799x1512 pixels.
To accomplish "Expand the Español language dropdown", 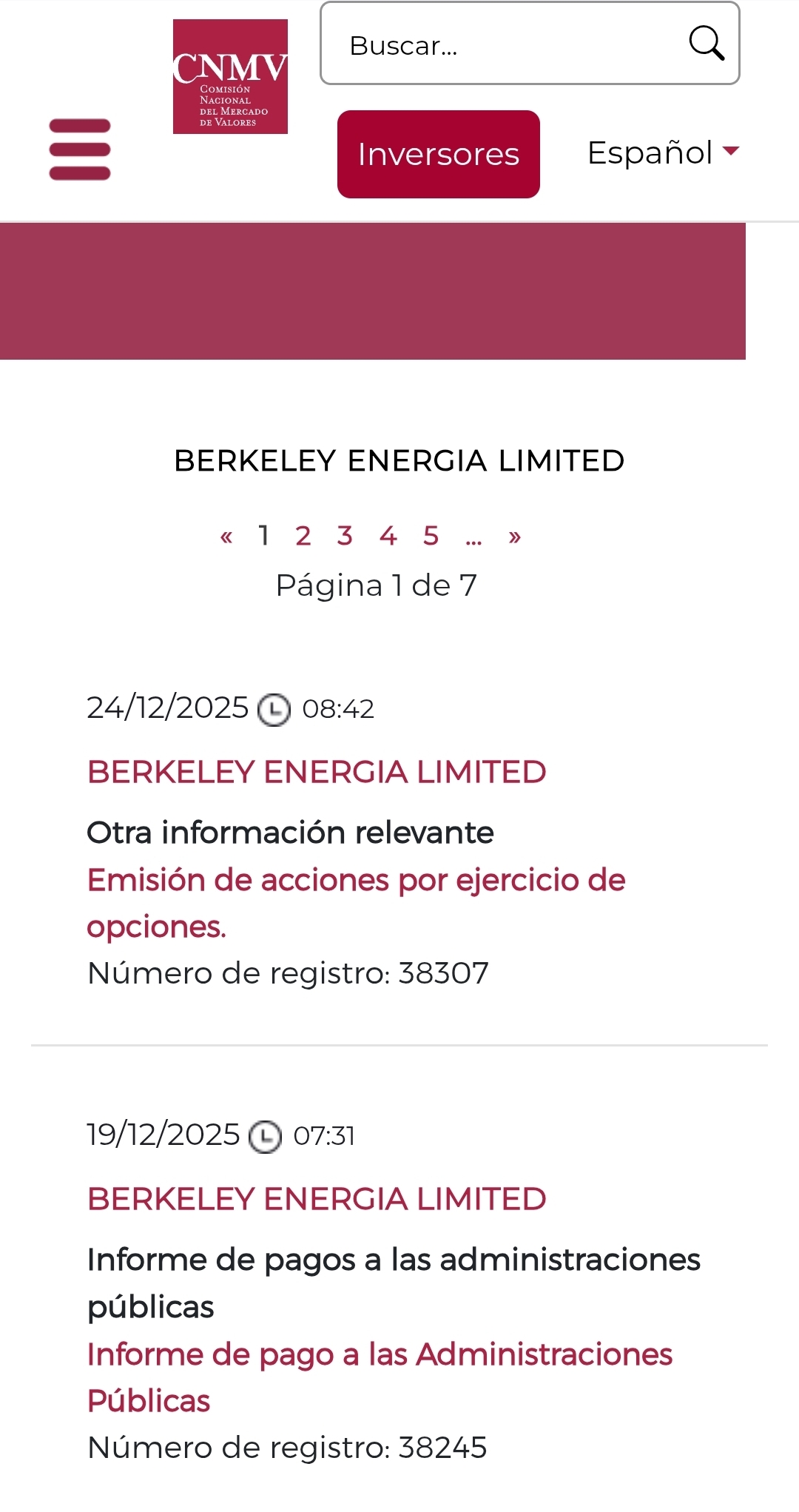I will pos(663,152).
